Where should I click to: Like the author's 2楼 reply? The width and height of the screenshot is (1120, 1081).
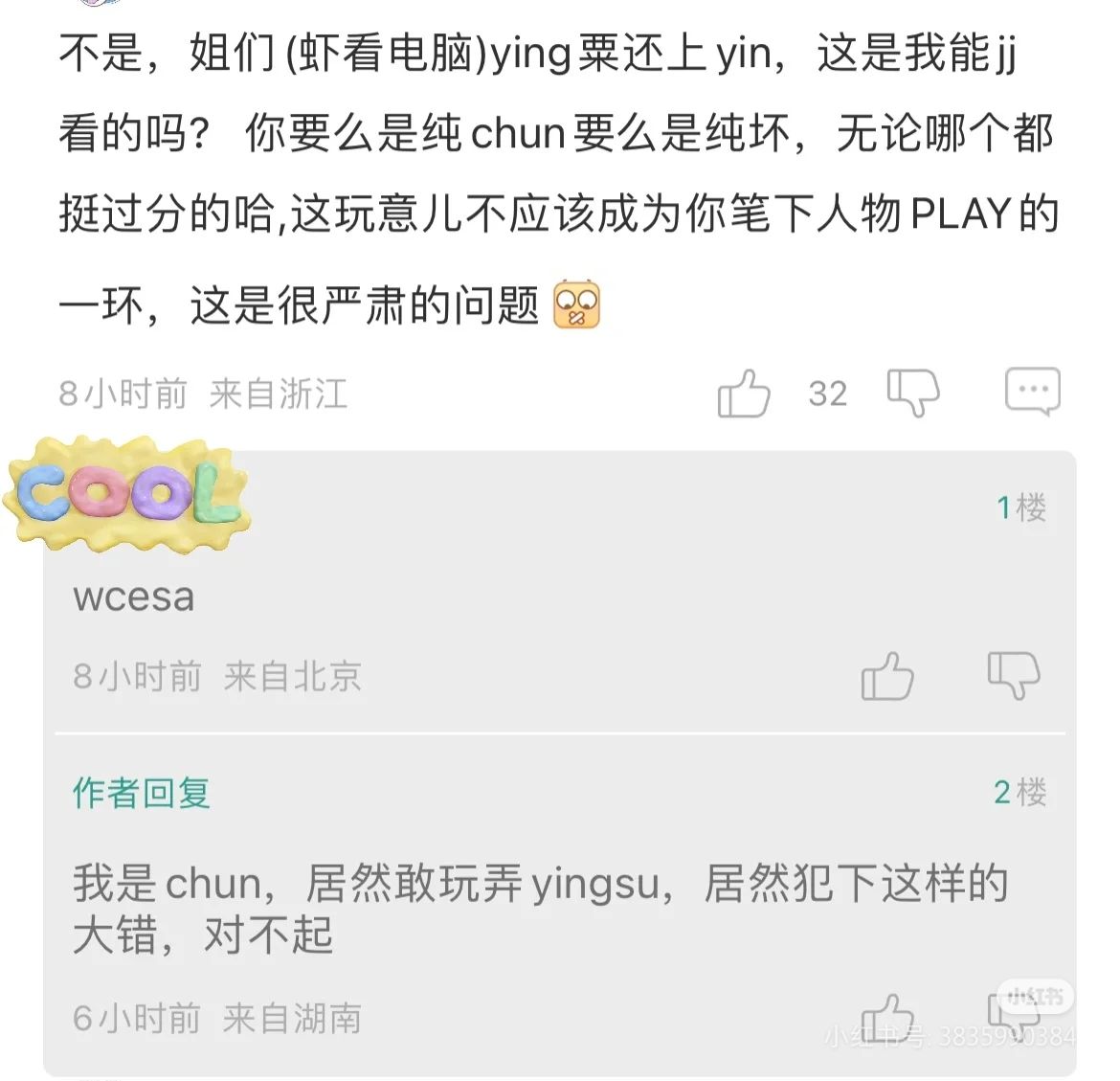(x=887, y=1017)
